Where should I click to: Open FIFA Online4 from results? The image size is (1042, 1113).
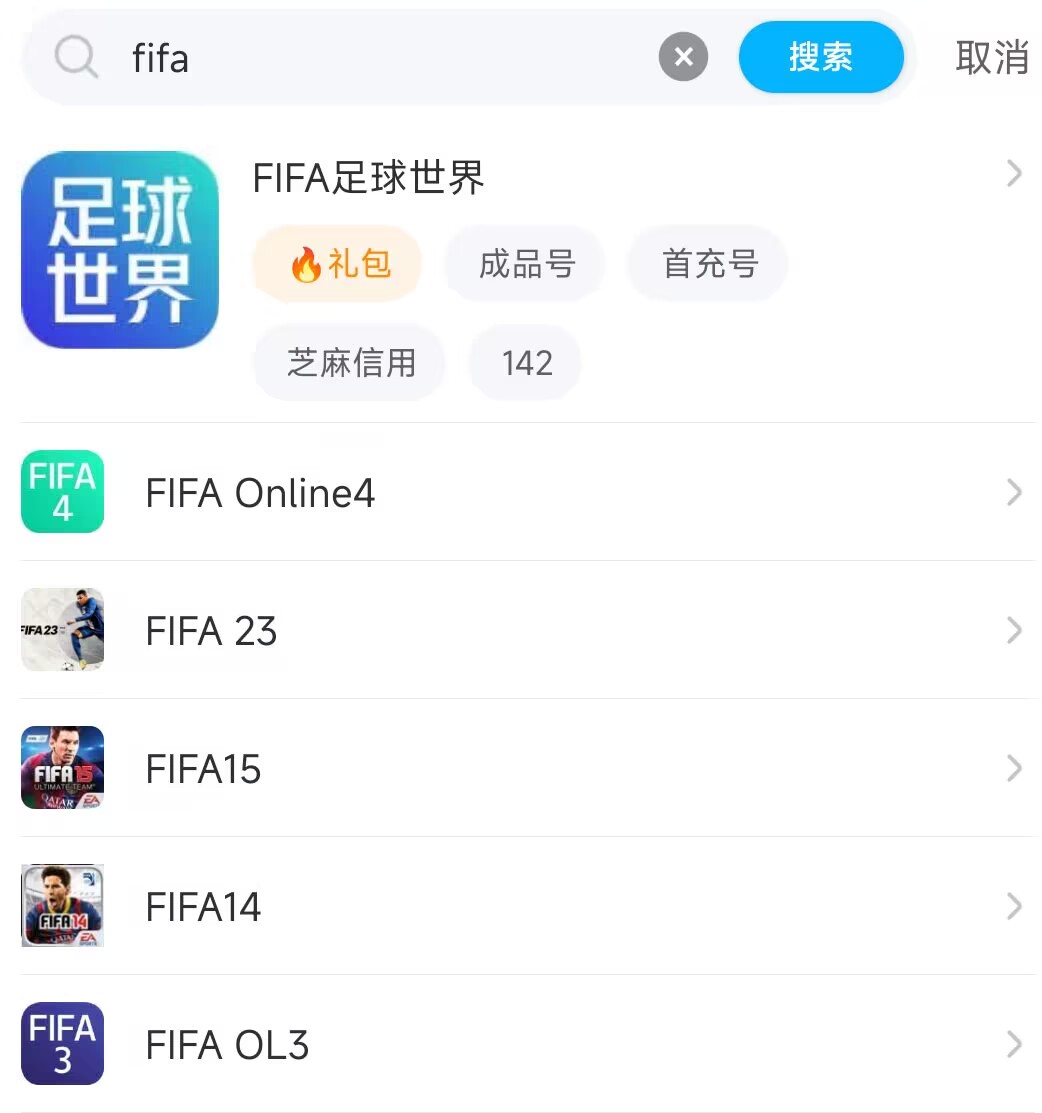point(260,493)
